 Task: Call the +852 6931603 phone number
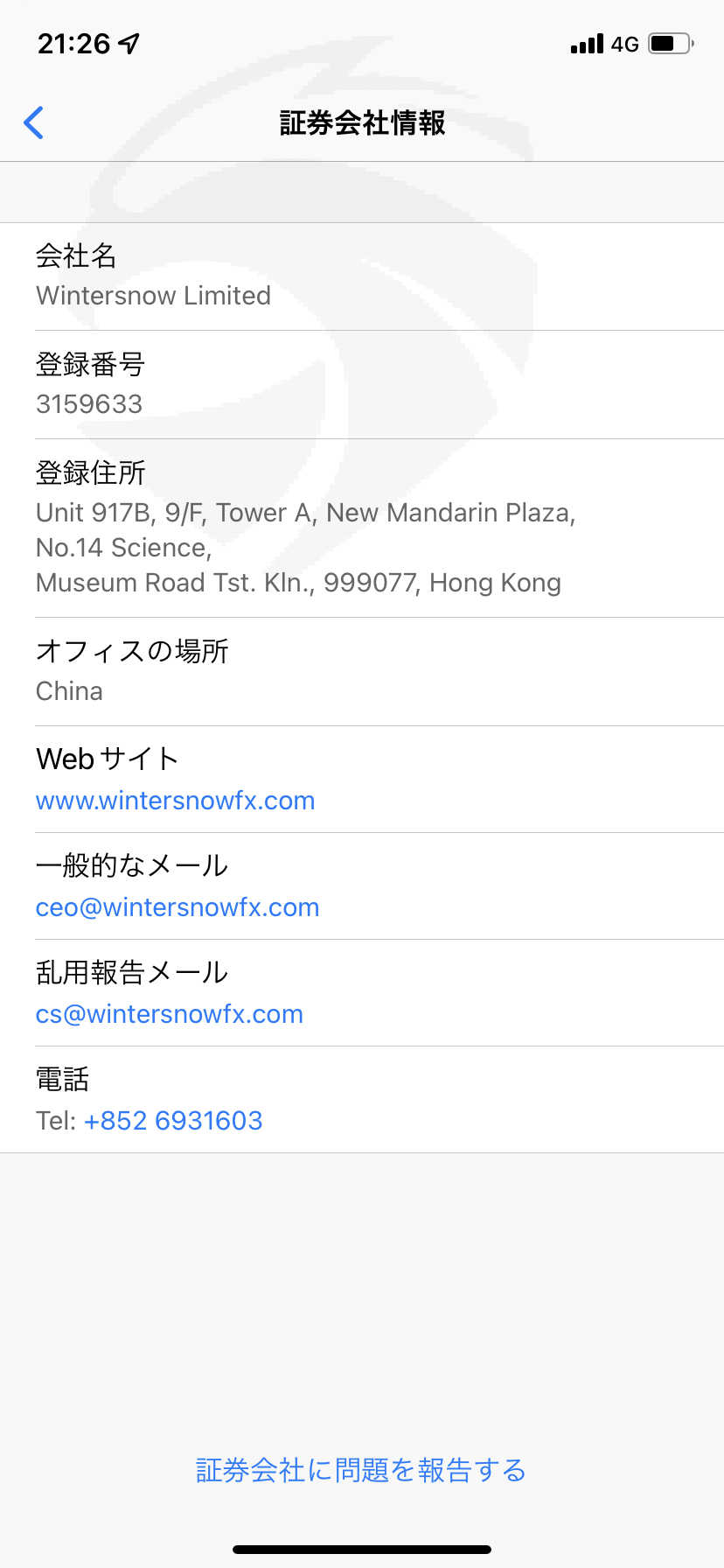point(173,1121)
